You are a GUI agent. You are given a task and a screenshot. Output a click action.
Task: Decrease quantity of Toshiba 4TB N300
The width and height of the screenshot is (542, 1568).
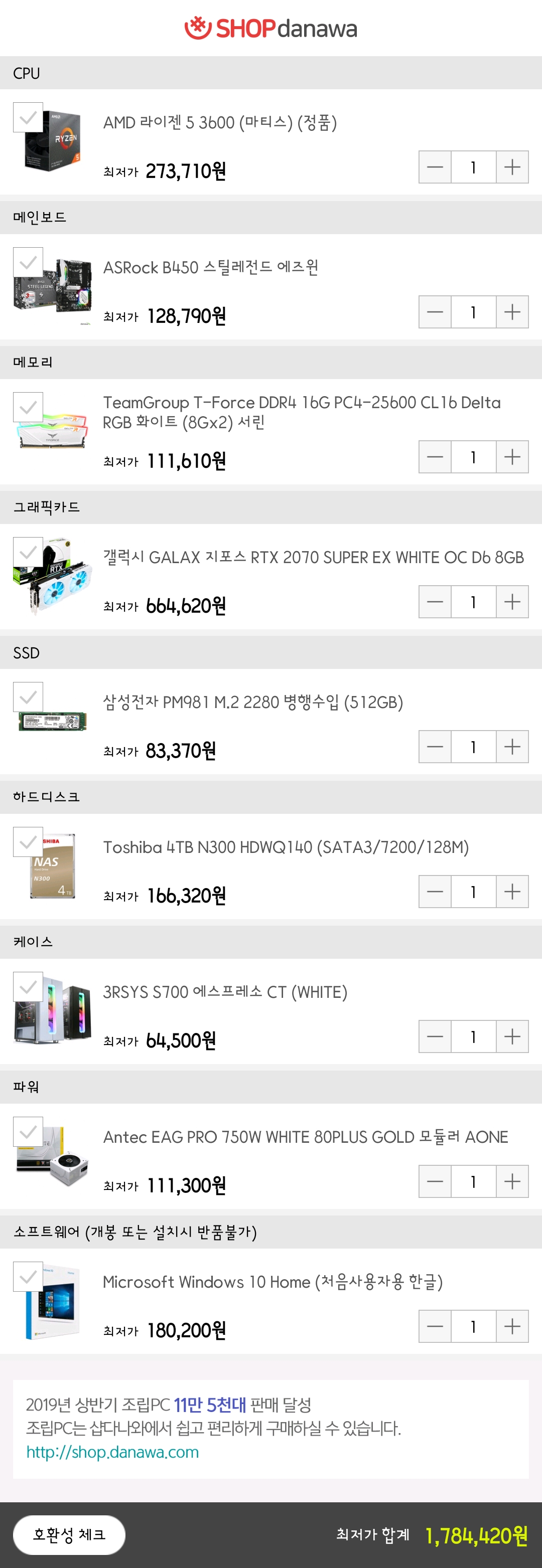tap(435, 891)
